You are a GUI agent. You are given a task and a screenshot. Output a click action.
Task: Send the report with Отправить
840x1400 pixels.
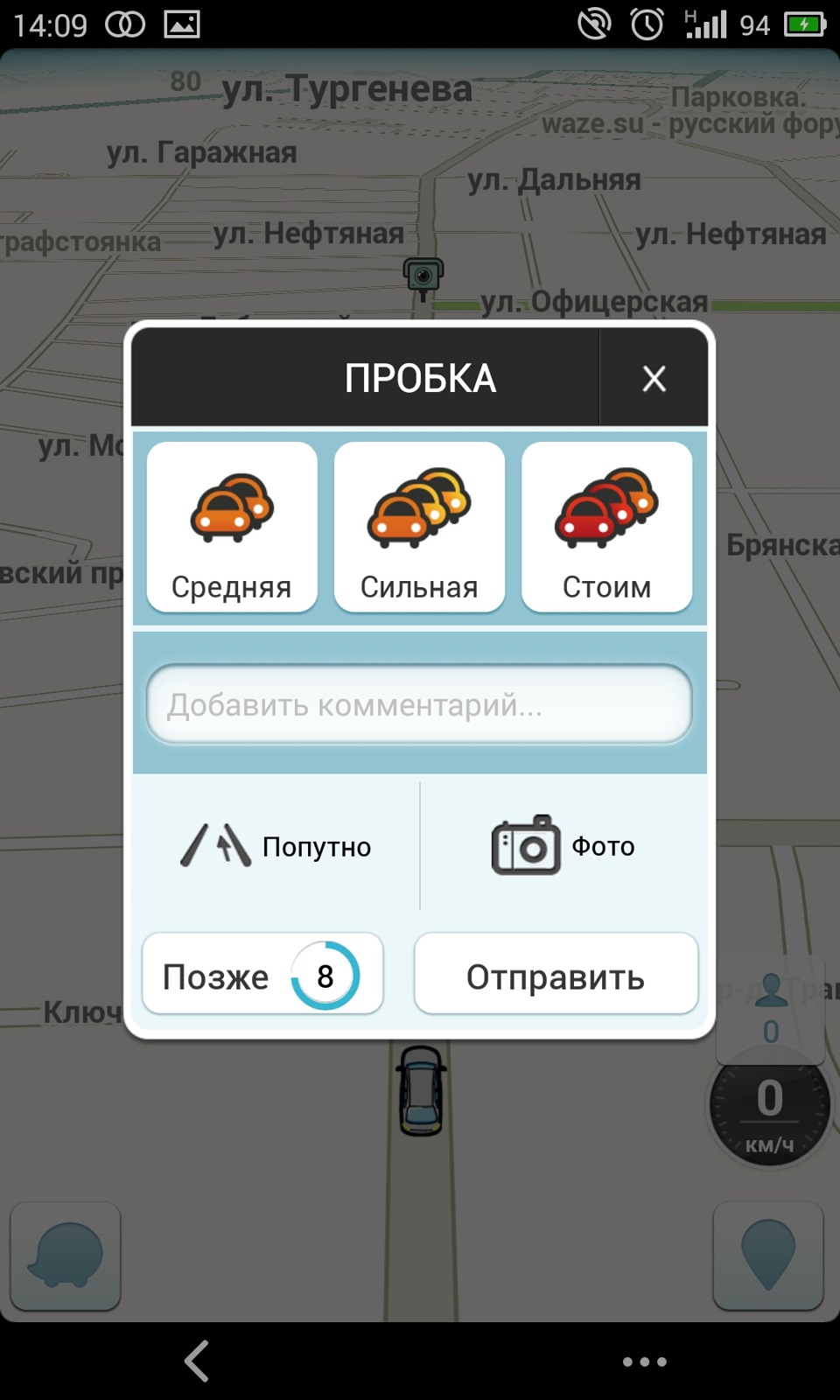[x=556, y=975]
